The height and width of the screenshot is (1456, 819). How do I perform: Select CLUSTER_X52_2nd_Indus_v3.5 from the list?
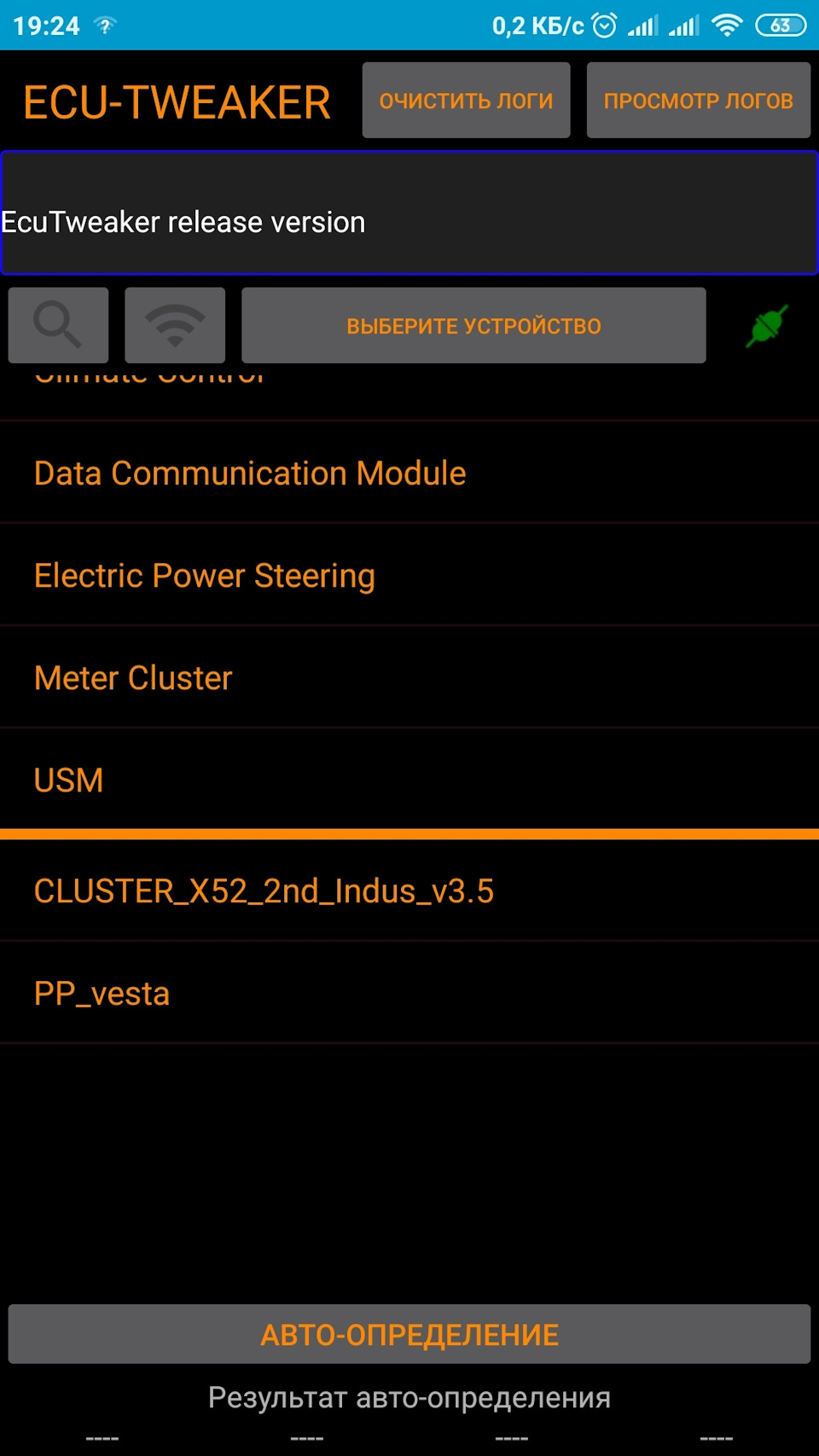265,890
